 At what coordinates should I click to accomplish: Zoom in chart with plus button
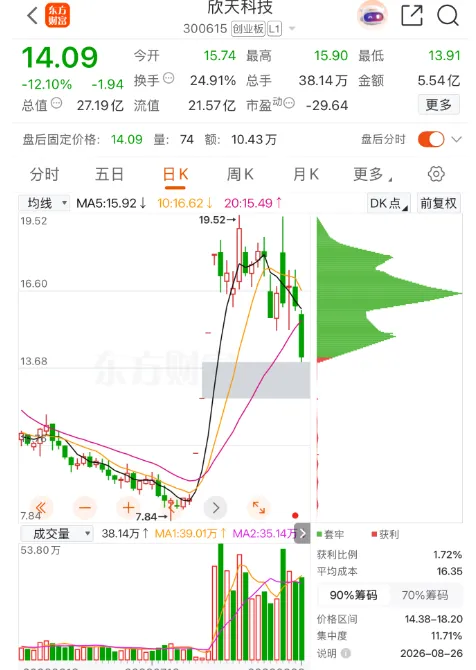[128, 507]
